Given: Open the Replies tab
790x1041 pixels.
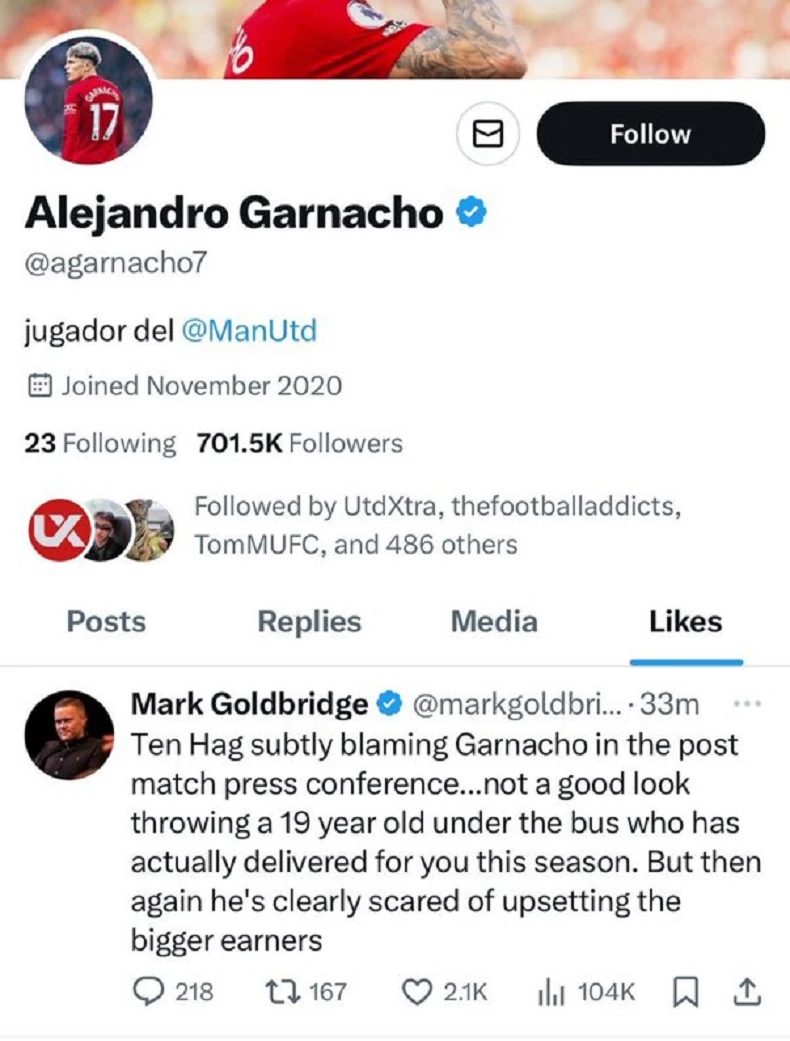Looking at the screenshot, I should pos(309,622).
